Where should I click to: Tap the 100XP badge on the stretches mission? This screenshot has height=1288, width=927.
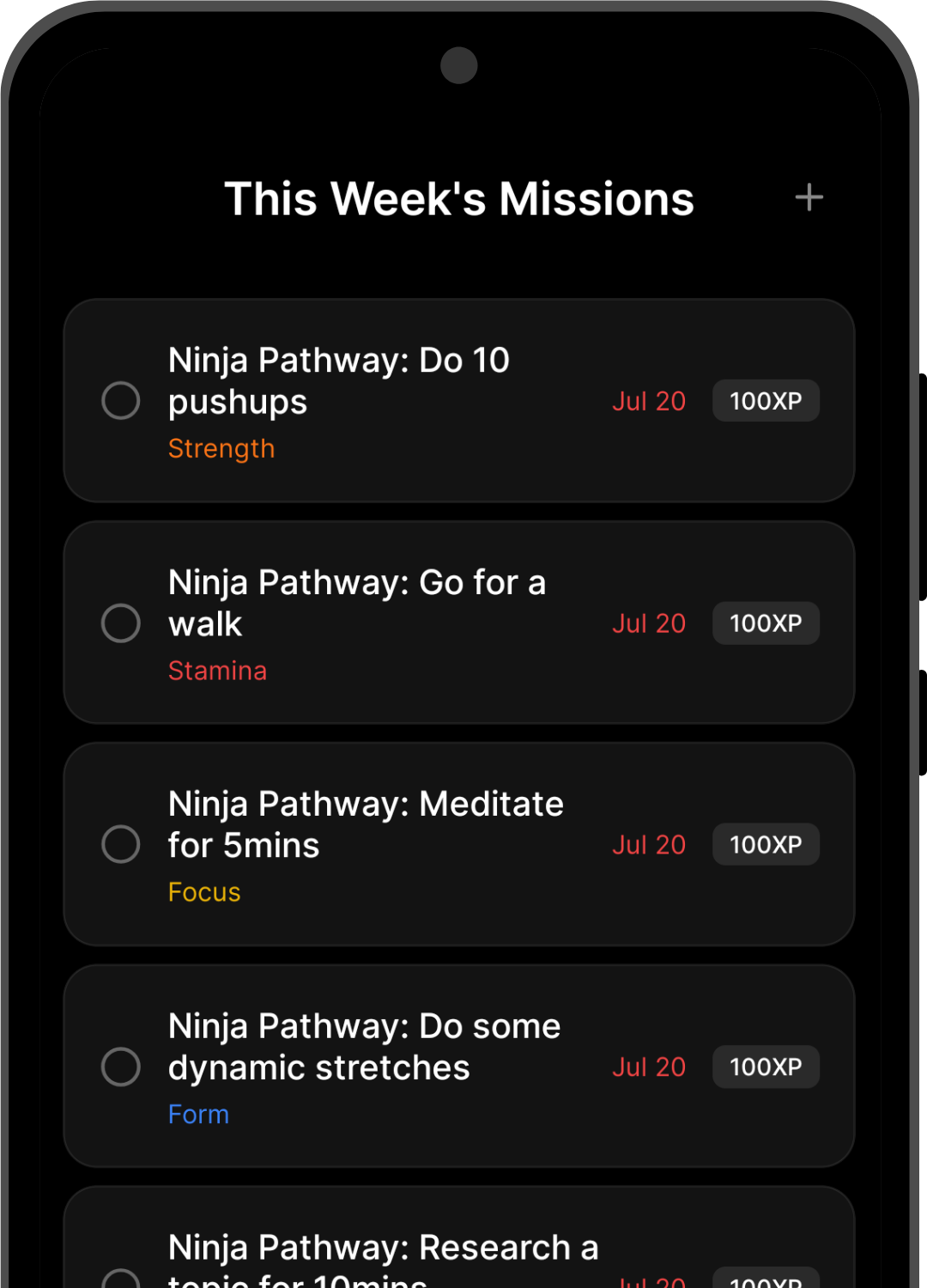[766, 1066]
